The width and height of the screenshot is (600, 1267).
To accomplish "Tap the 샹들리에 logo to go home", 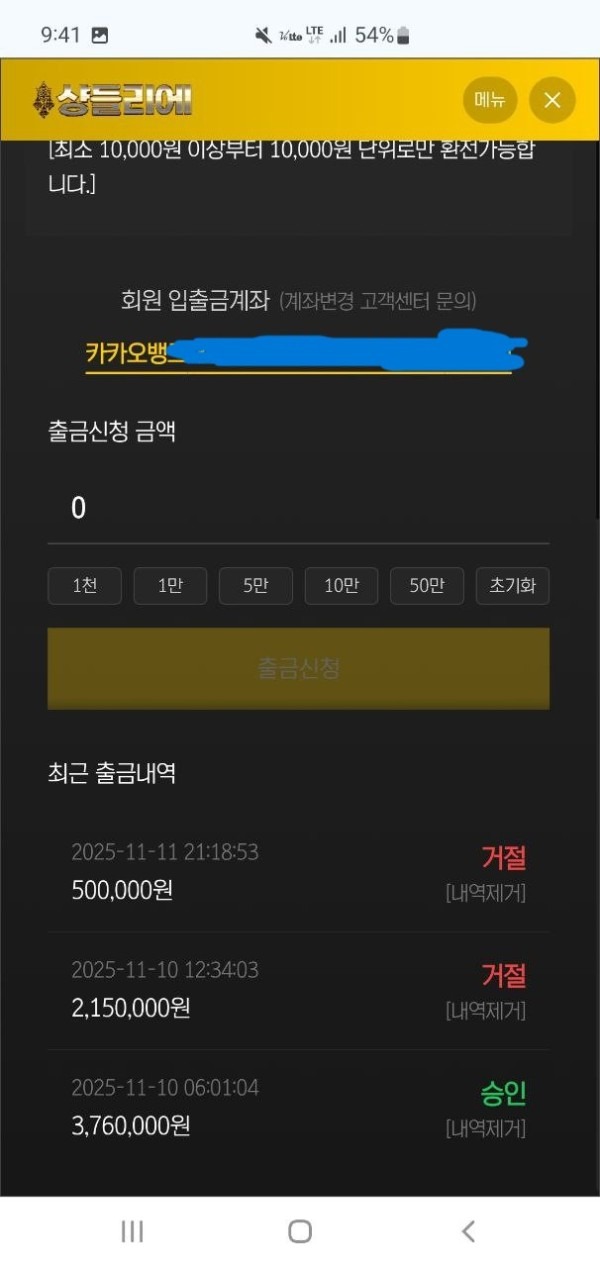I will pyautogui.click(x=112, y=100).
